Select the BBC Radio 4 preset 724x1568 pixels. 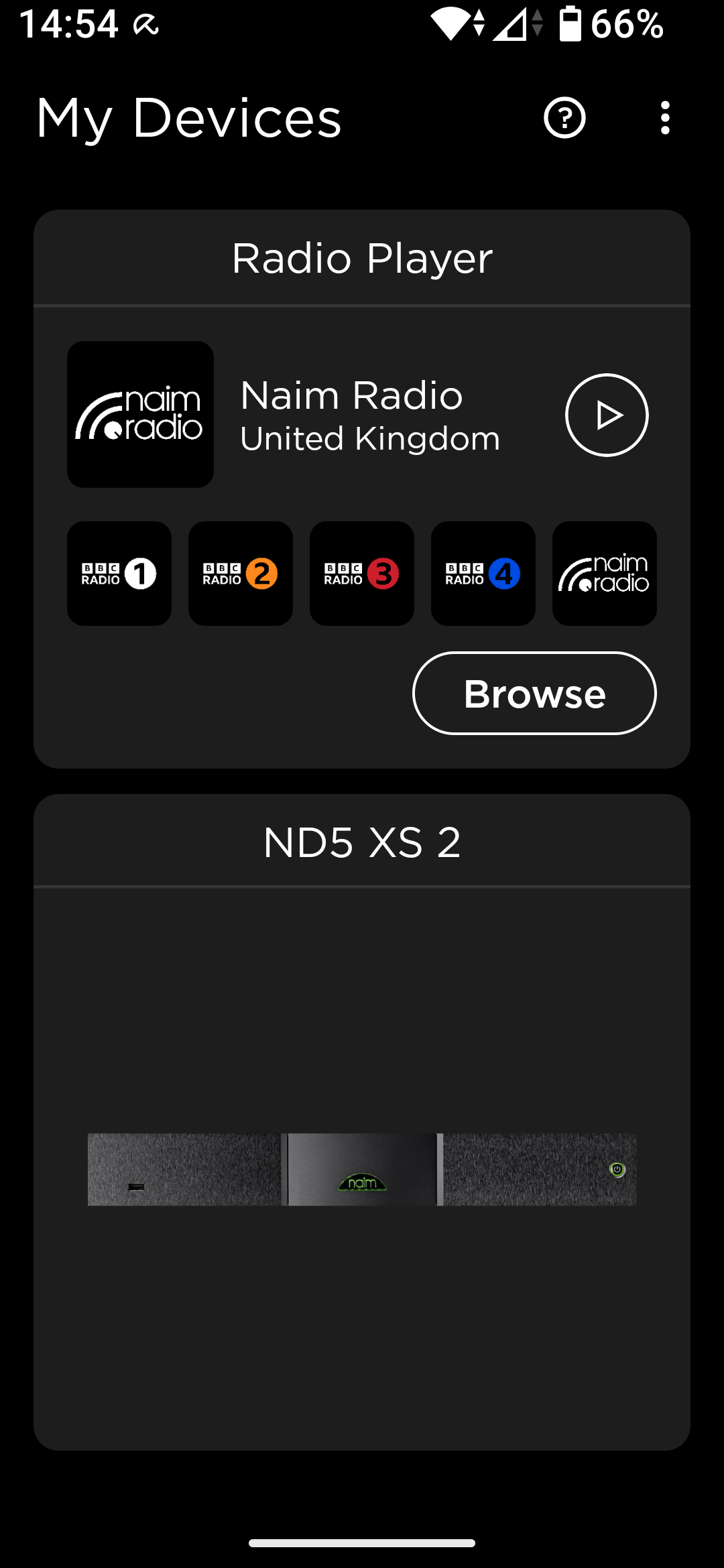[x=483, y=574]
